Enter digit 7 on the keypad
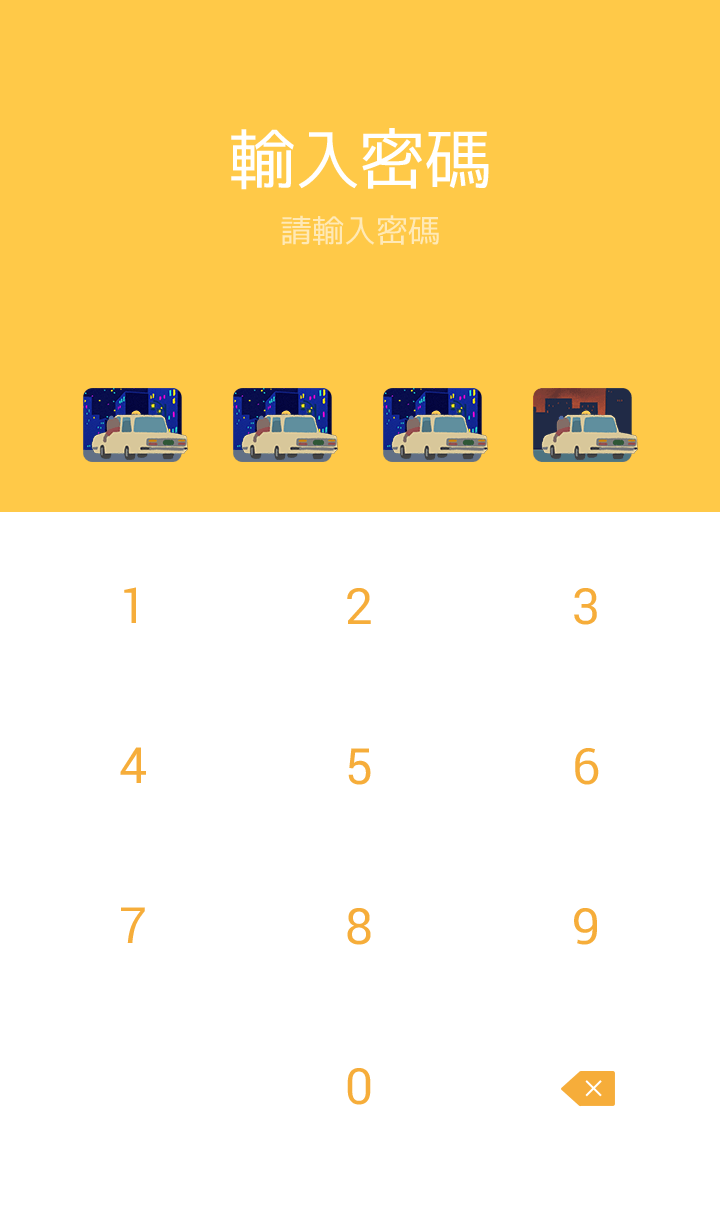The image size is (720, 1232). [x=132, y=927]
